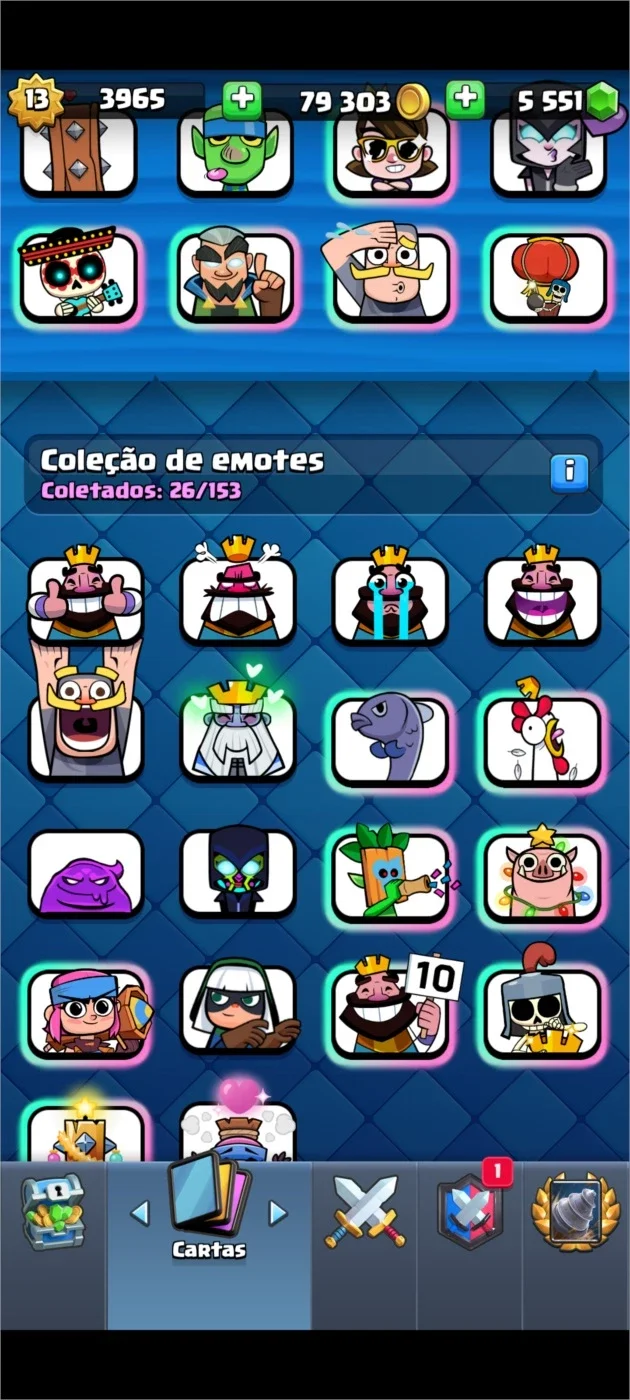This screenshot has width=630, height=1400.
Task: Pick the goblin with tongue out emote
Action: pyautogui.click(x=237, y=150)
